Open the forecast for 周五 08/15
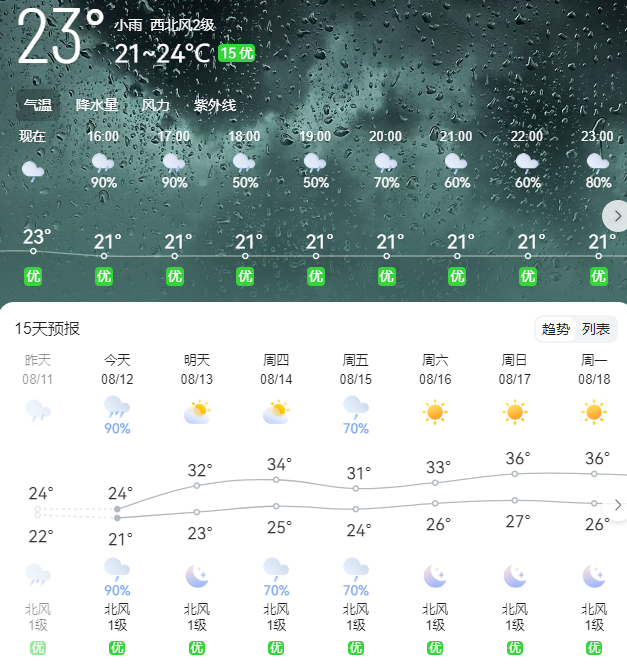627x667 pixels. point(356,369)
